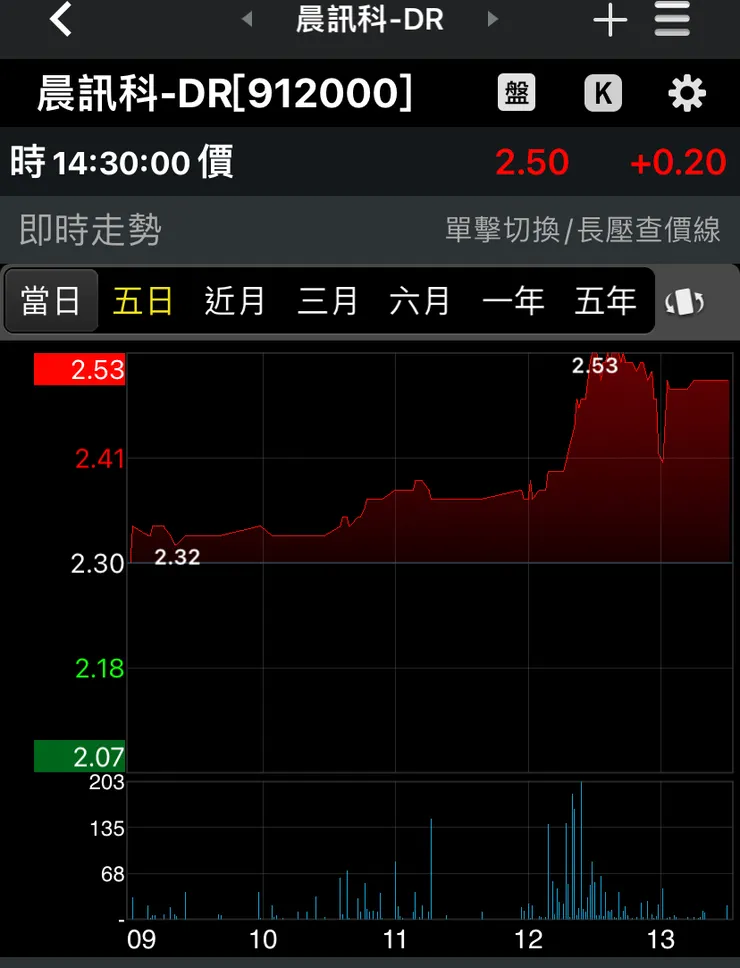Go to previous stock with left arrow
Viewport: 740px width, 968px height.
[x=245, y=18]
